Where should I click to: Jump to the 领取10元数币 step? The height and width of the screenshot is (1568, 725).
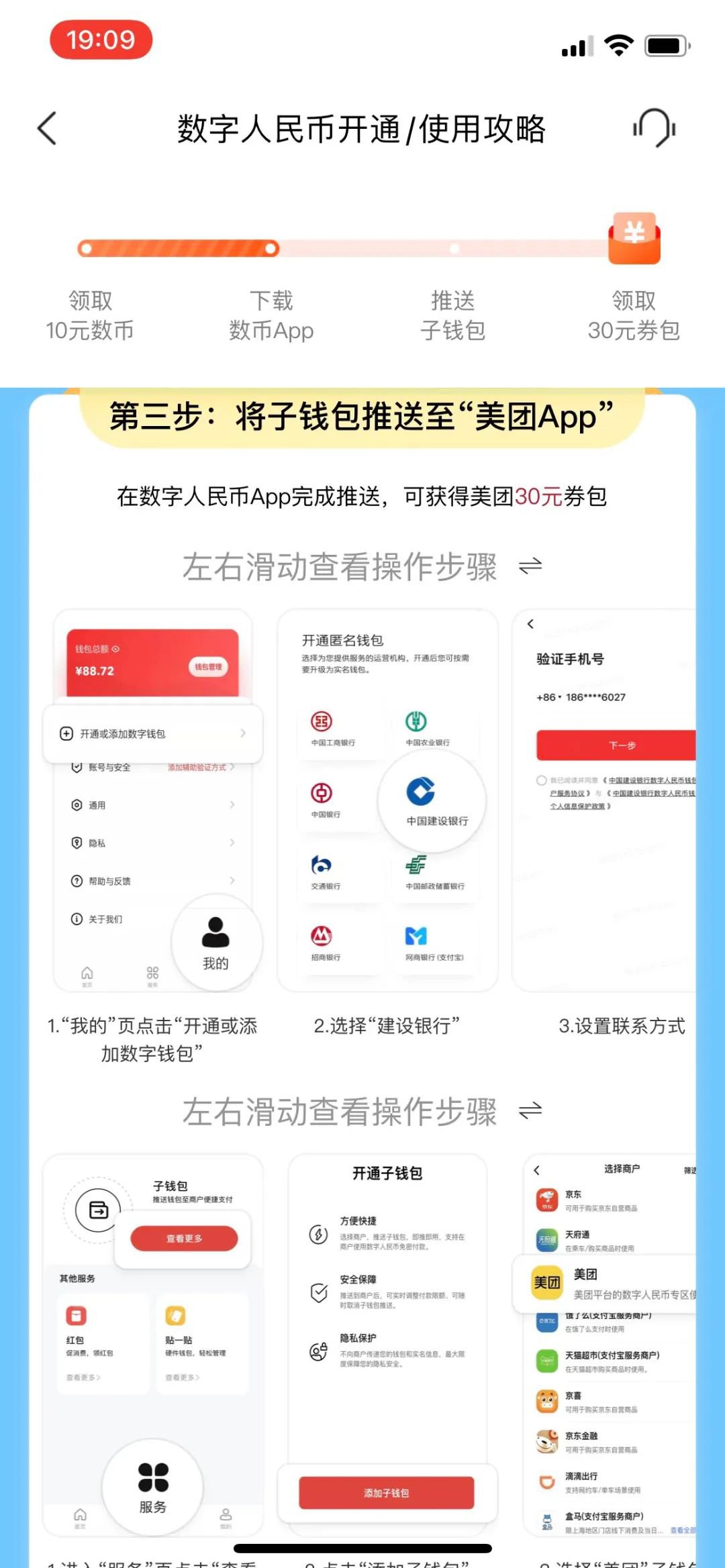[90, 315]
